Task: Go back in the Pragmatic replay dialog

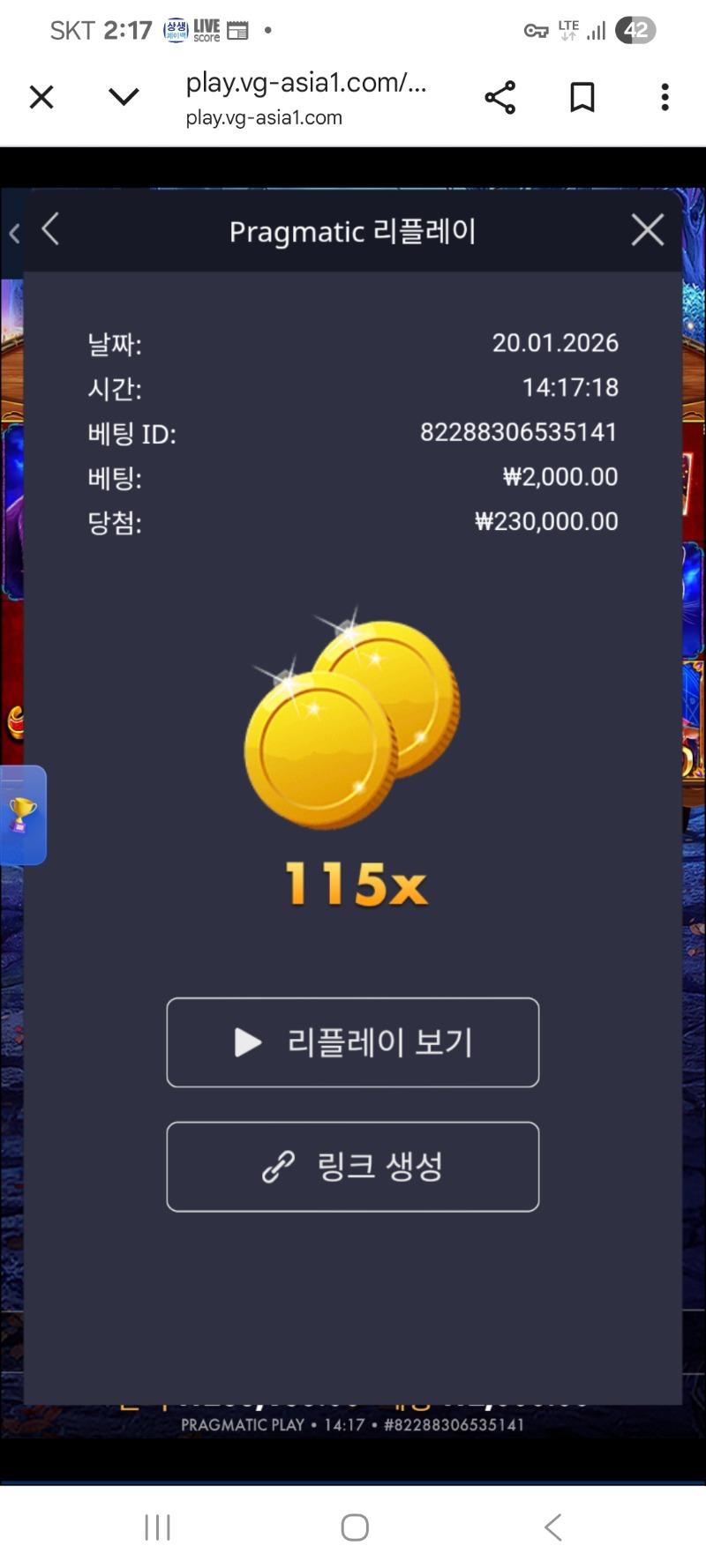Action: (51, 230)
